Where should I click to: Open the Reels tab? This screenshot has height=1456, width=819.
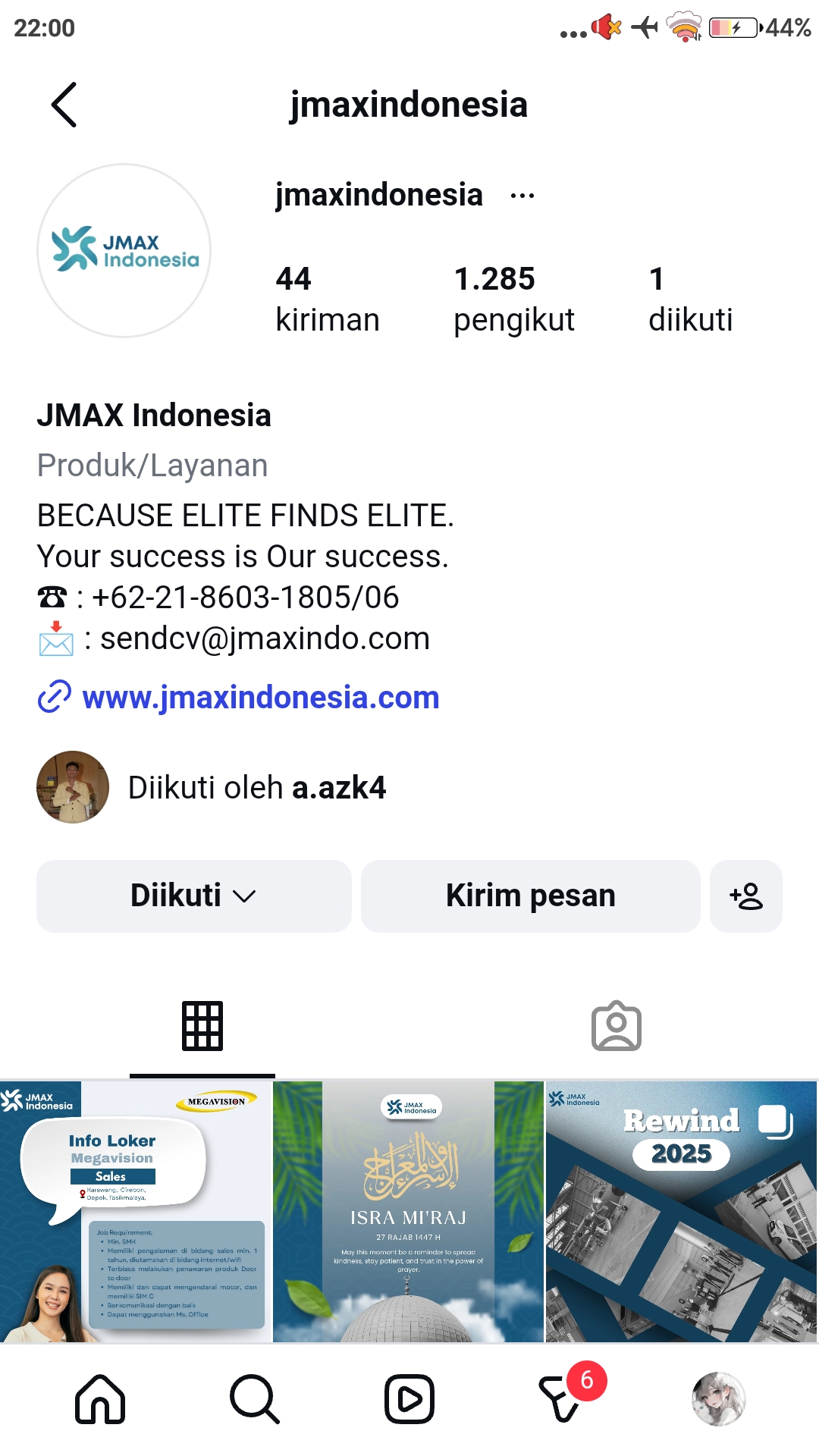[409, 1399]
